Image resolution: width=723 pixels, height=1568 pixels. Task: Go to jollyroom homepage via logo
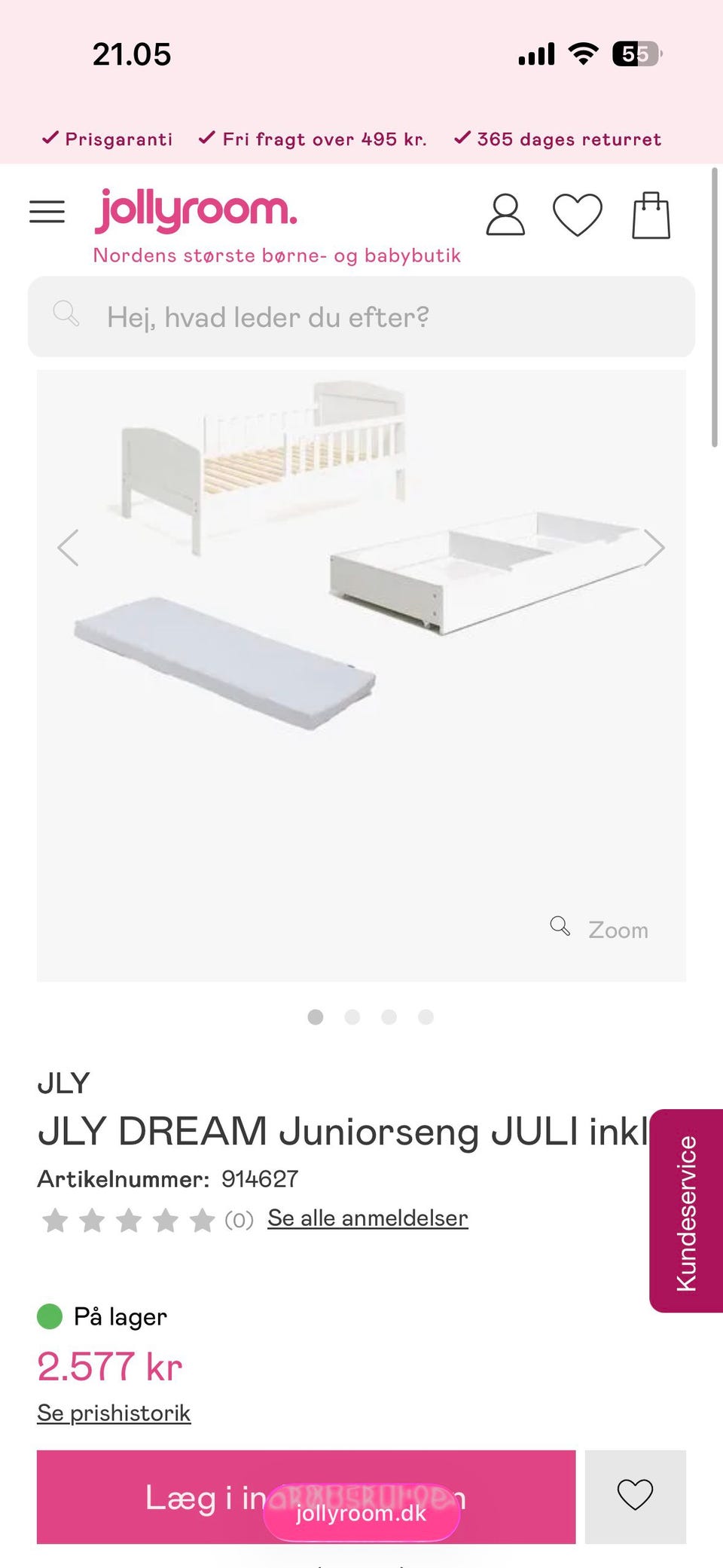196,211
